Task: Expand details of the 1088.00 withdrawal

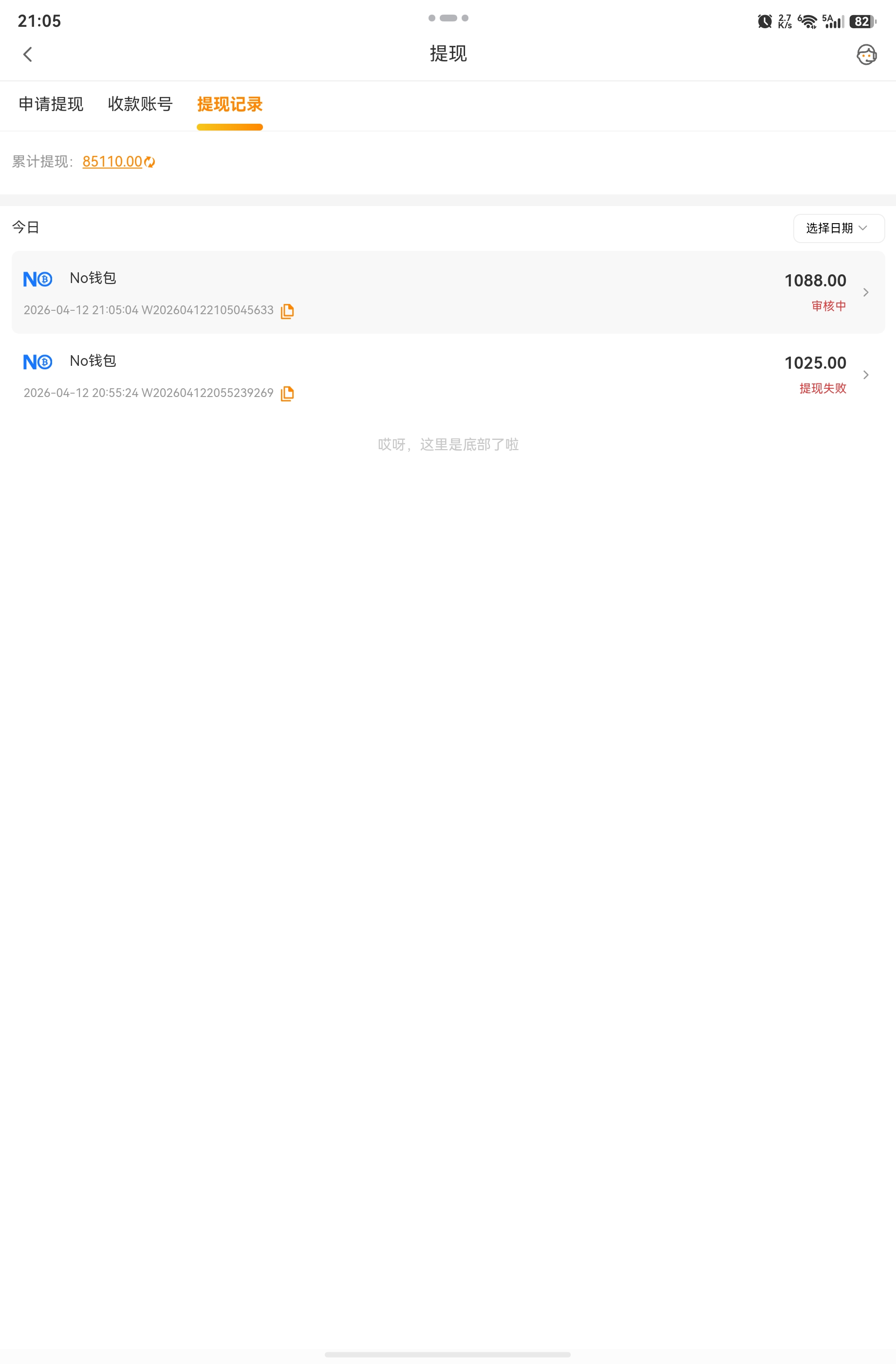Action: [x=866, y=292]
